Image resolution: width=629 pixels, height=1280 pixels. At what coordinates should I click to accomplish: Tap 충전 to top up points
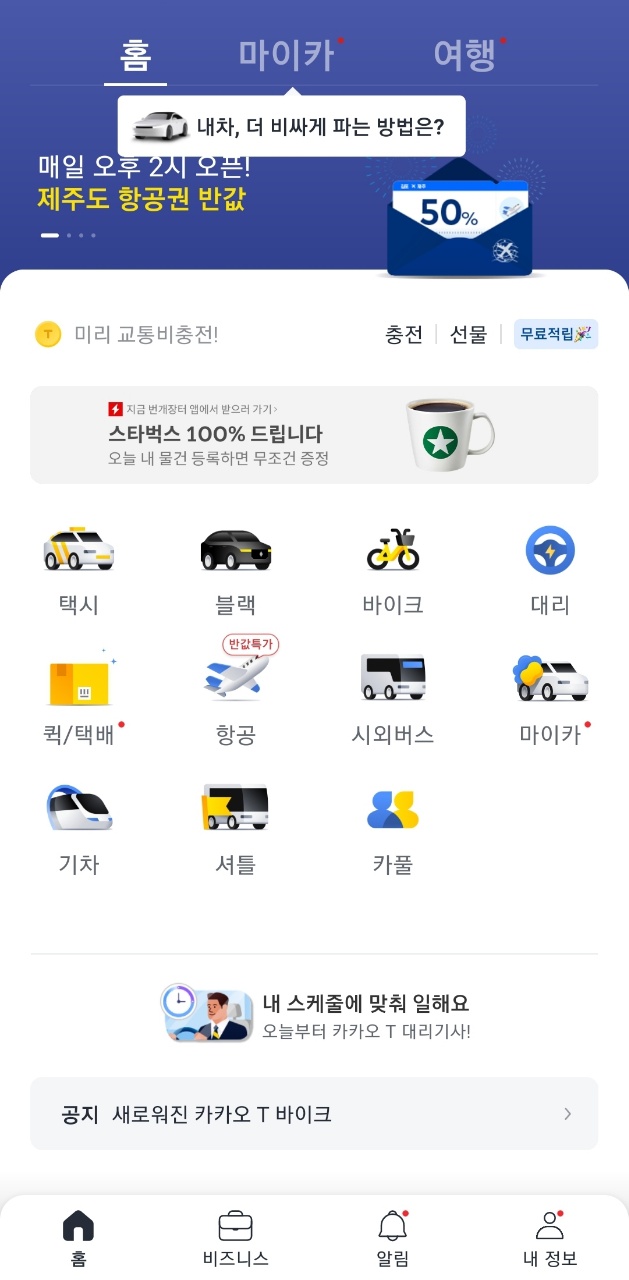coord(404,334)
